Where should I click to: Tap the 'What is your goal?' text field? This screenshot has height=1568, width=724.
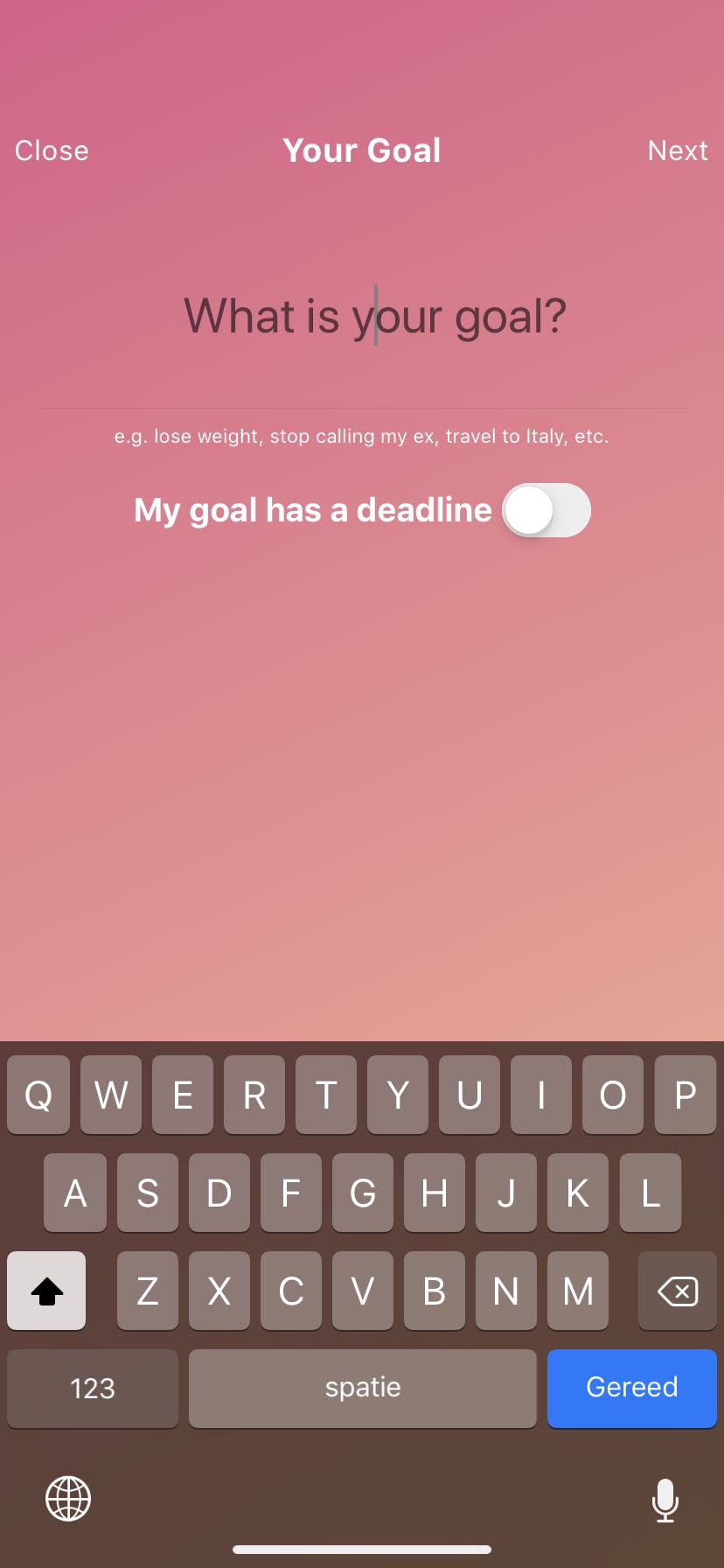point(362,316)
